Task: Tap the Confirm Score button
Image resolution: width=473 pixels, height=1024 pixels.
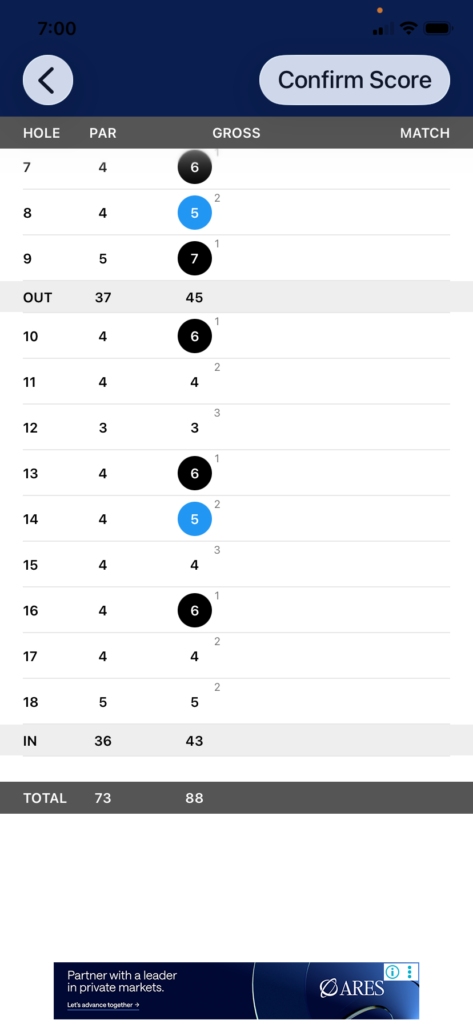Action: click(355, 80)
